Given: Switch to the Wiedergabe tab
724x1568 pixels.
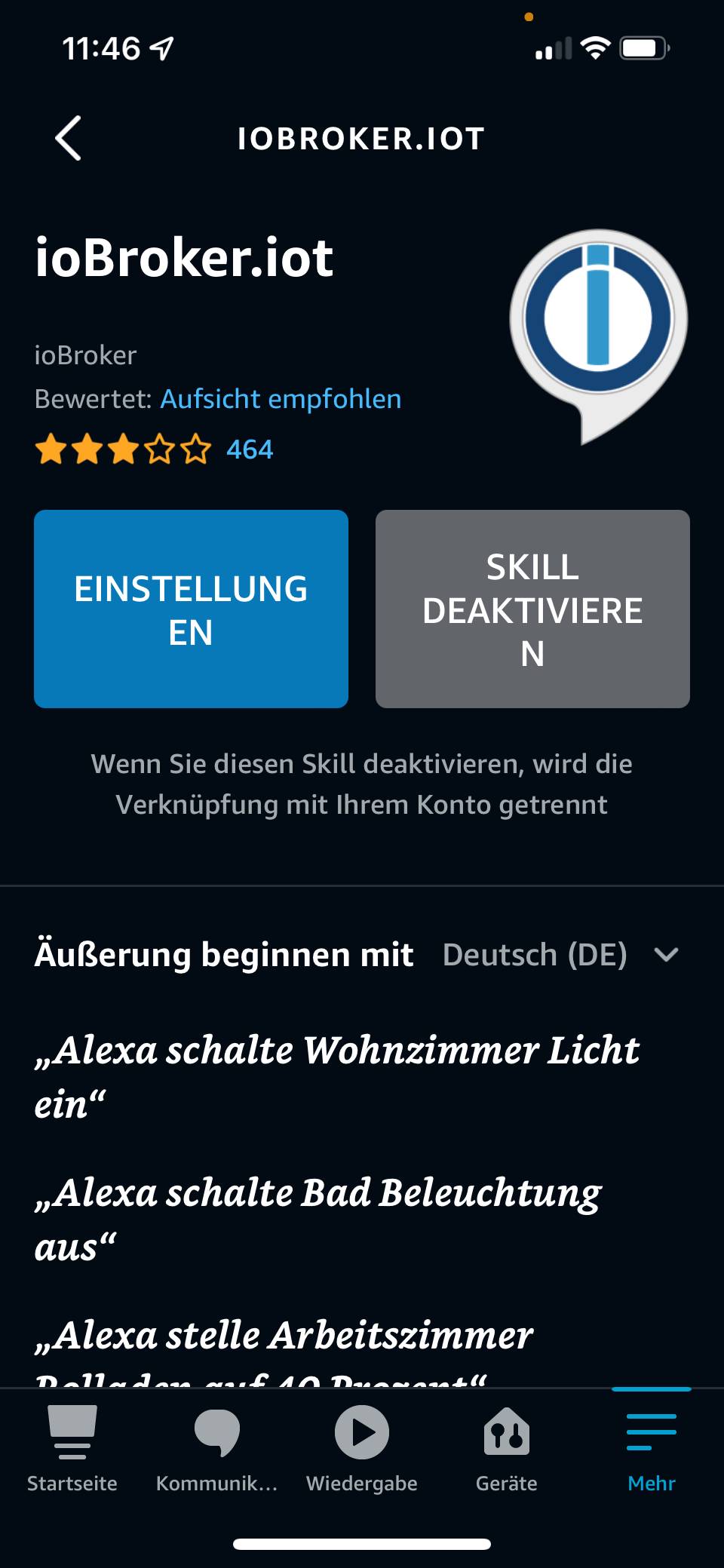Looking at the screenshot, I should coord(362,1448).
